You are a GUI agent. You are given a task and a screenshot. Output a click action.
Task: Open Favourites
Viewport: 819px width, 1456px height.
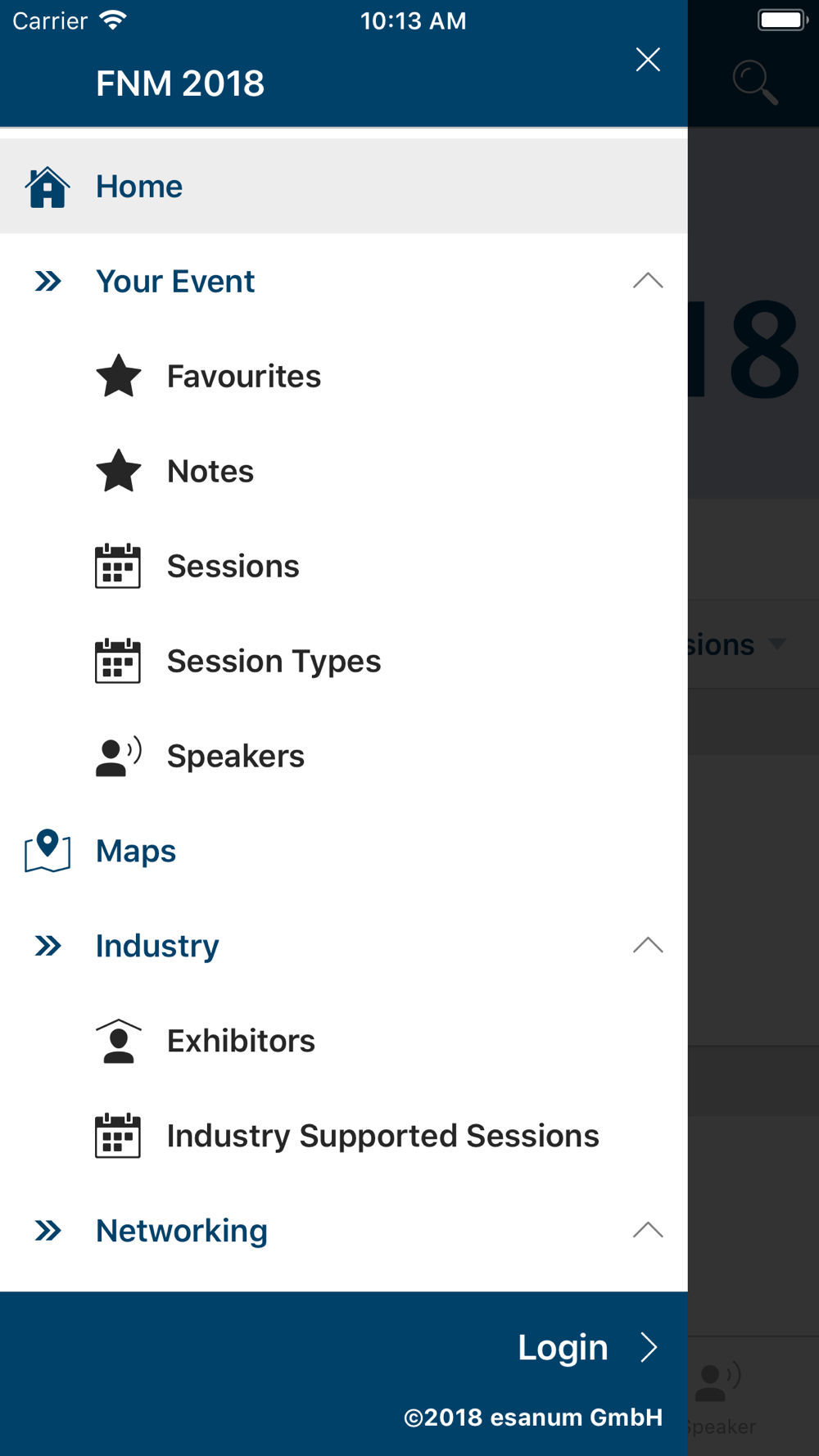tap(344, 376)
